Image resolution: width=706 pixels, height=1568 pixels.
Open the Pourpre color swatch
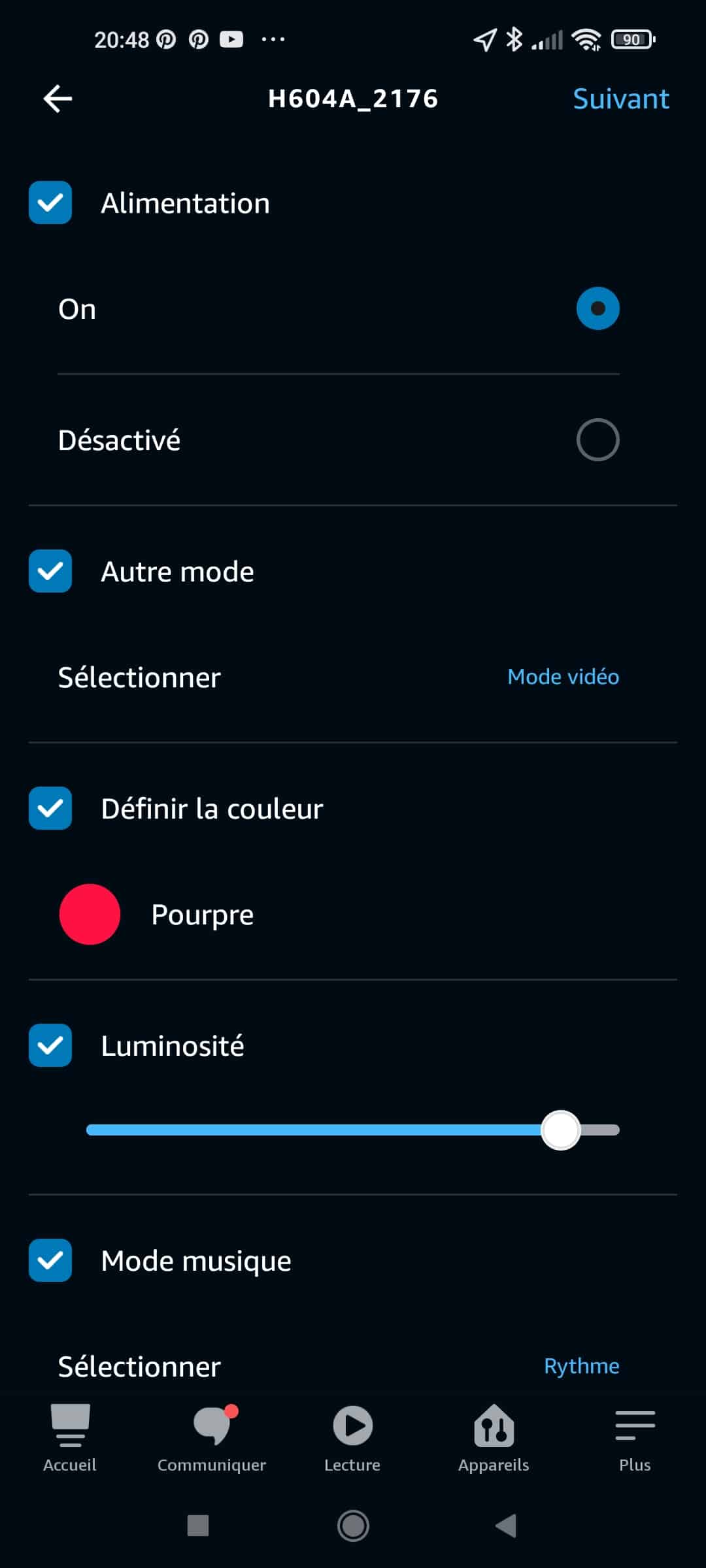pyautogui.click(x=90, y=914)
